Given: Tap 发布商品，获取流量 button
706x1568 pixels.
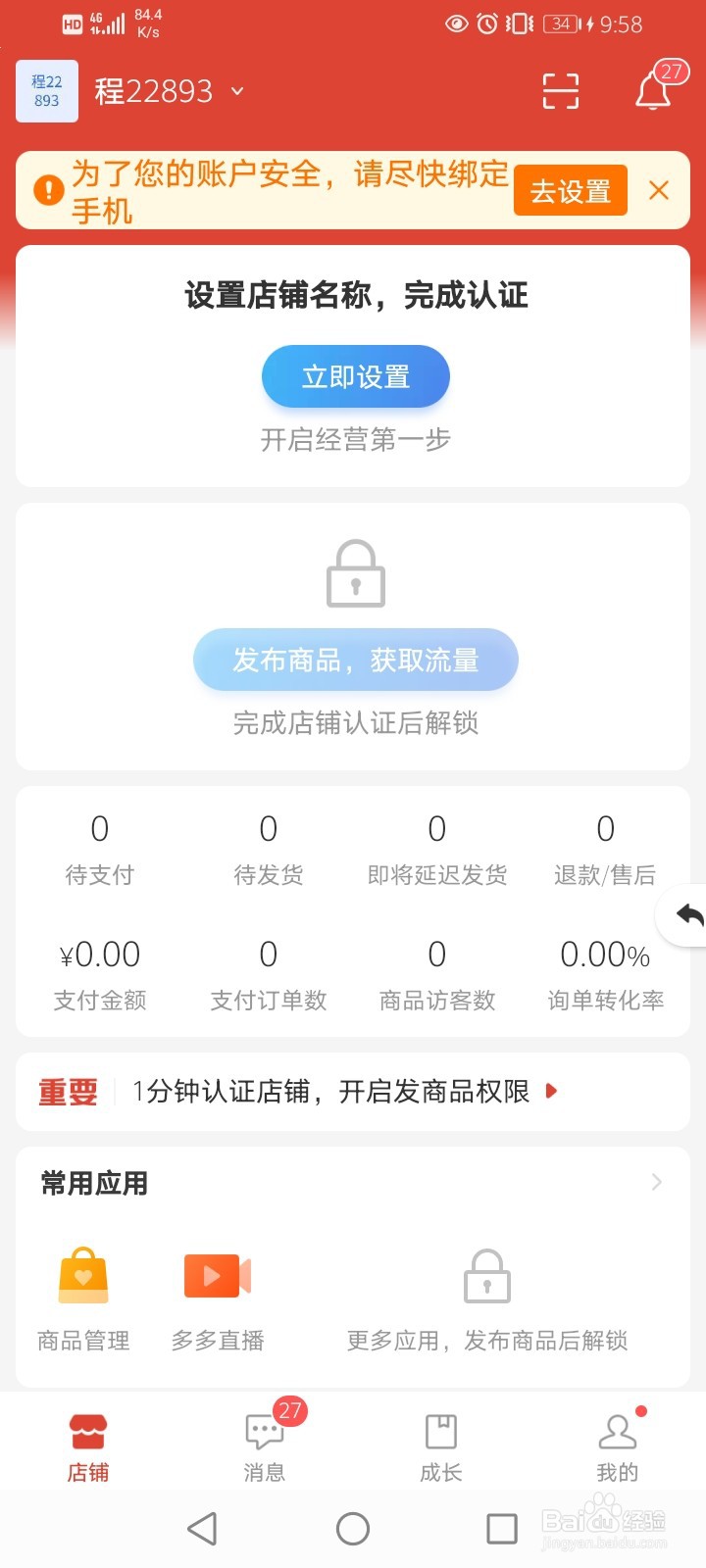Looking at the screenshot, I should coord(355,661).
